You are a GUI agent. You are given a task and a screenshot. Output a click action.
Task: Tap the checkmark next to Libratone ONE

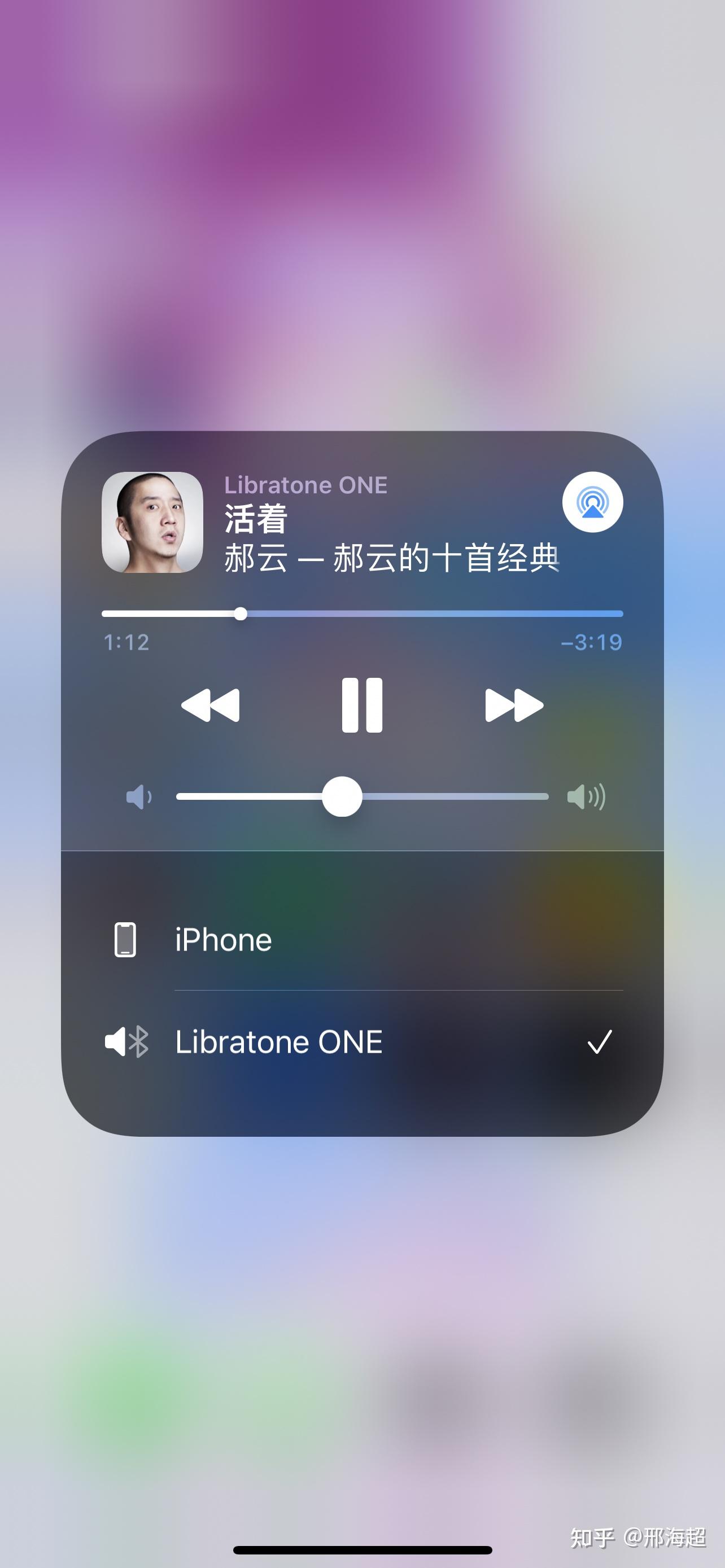tap(600, 1041)
